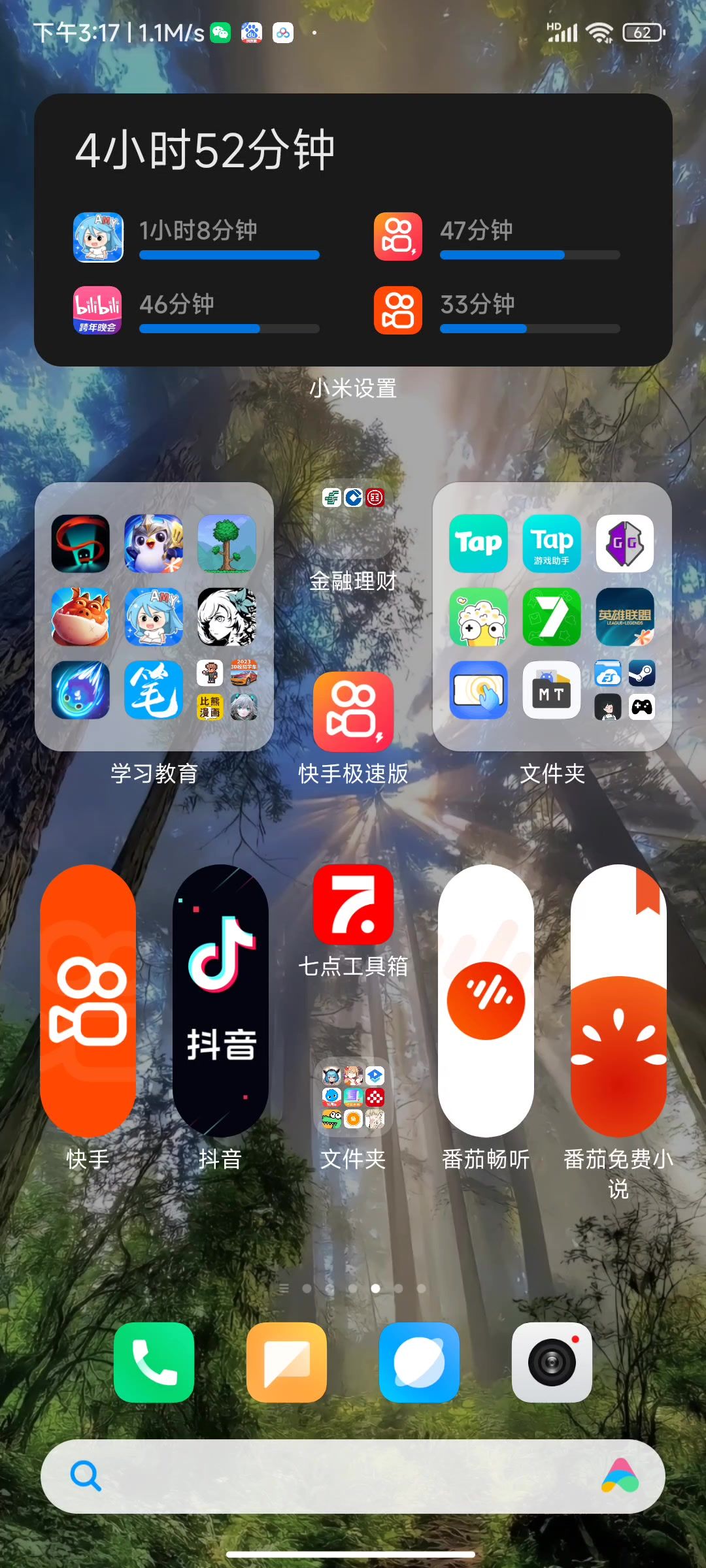Open 抖音 app
Viewport: 706px width, 1568px height.
pos(221,1000)
